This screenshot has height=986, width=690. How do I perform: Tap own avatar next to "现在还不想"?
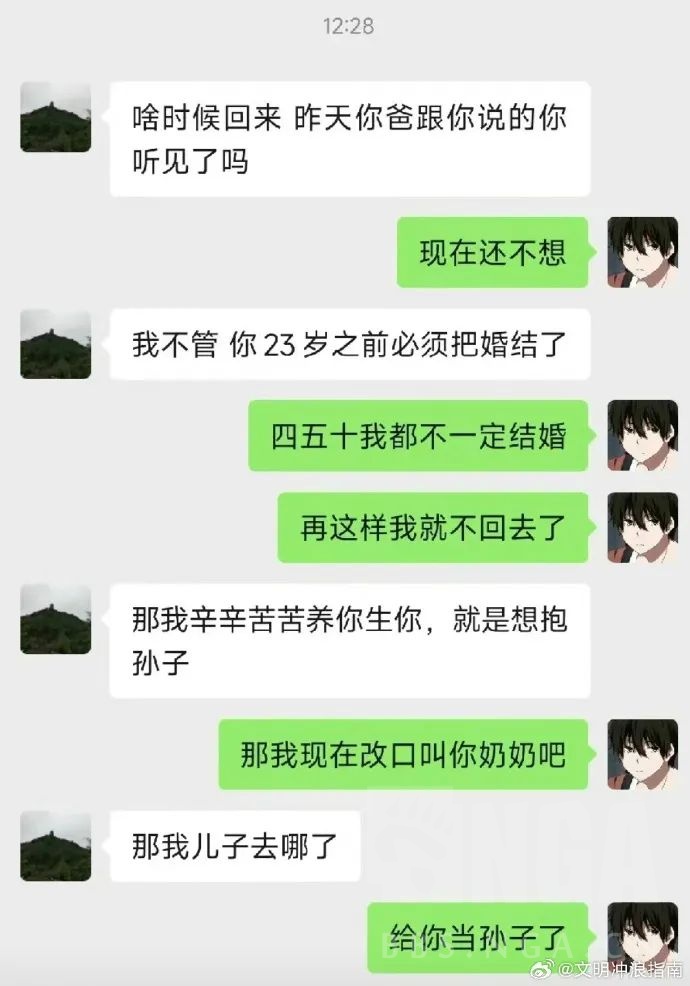642,252
